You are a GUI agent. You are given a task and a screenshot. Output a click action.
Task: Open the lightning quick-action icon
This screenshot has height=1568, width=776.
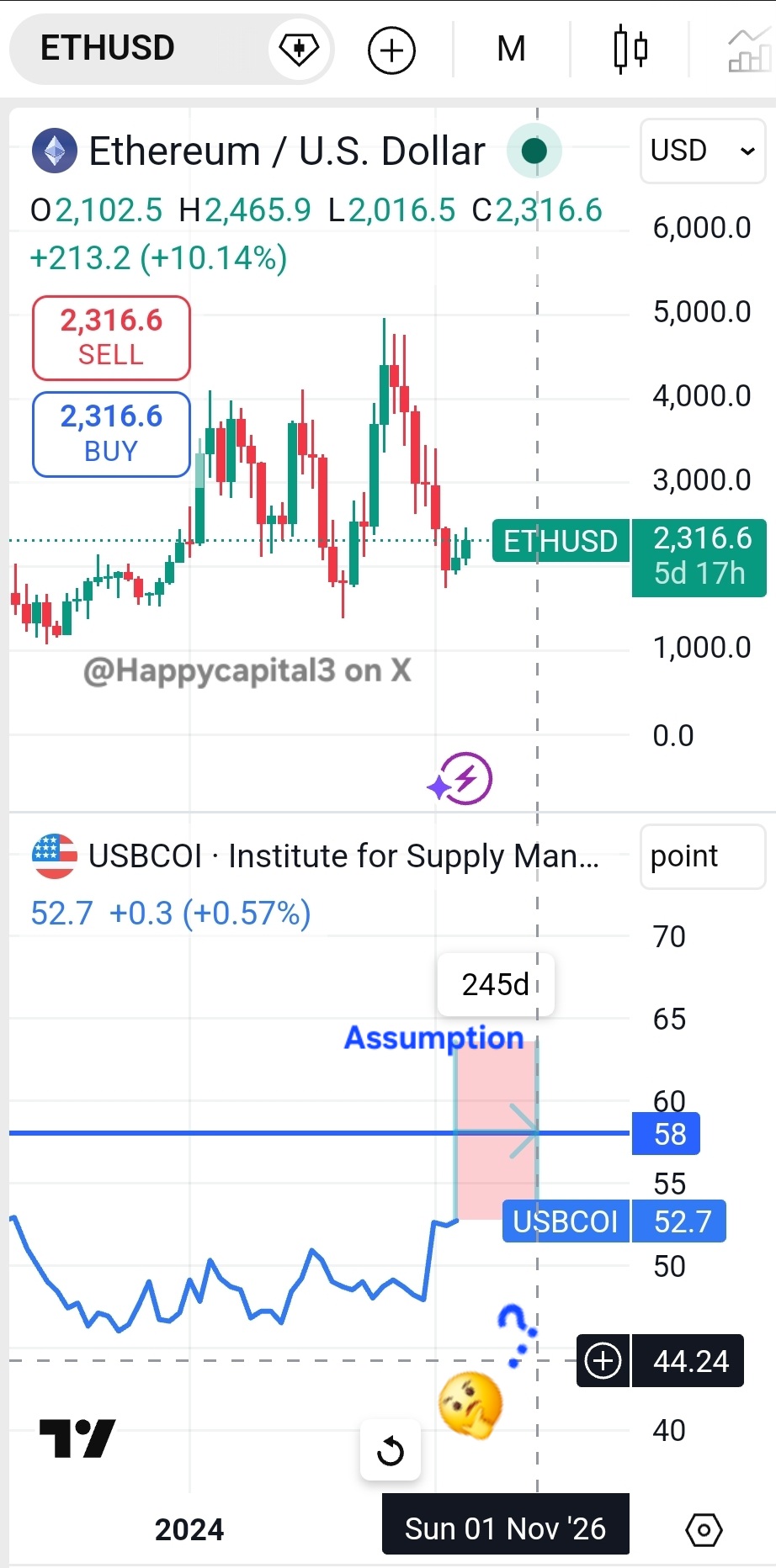[x=460, y=779]
